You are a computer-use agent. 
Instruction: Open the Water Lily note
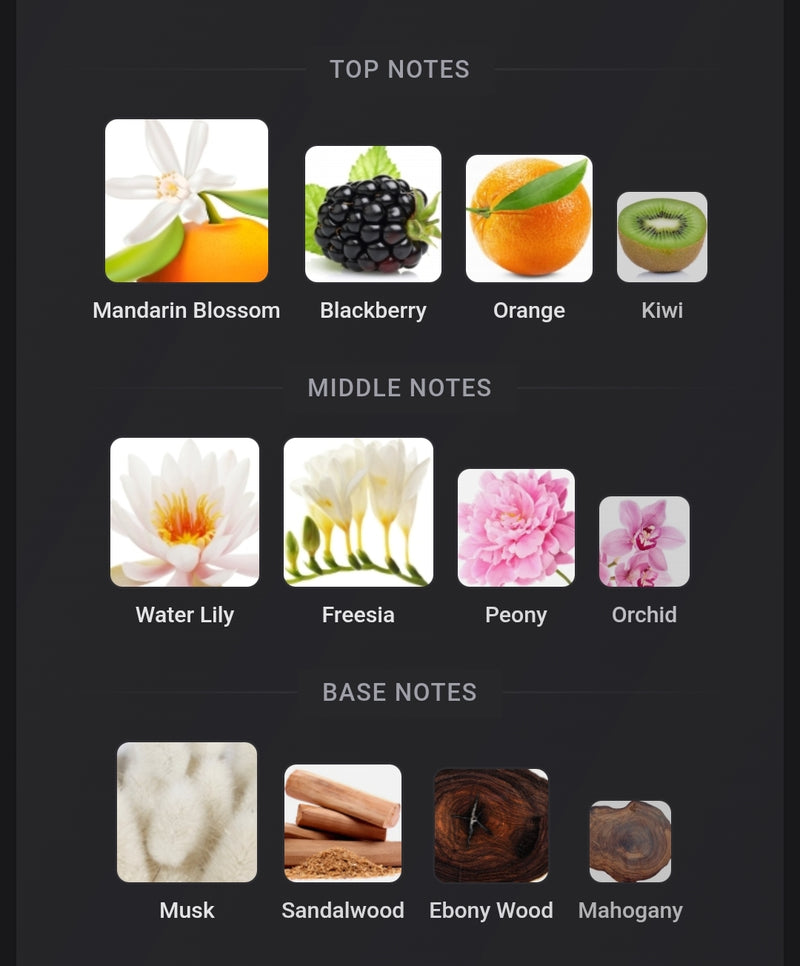pyautogui.click(x=185, y=512)
